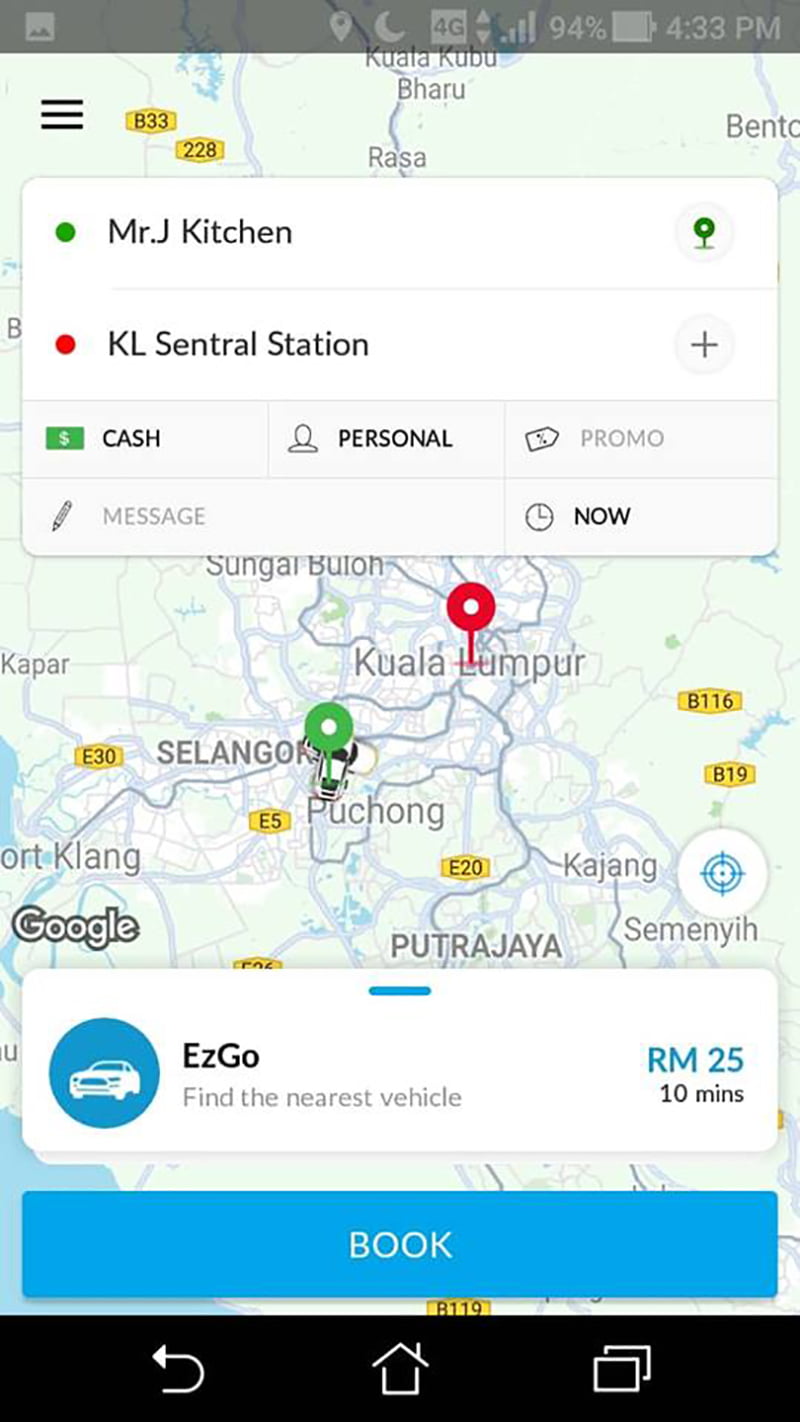Image resolution: width=800 pixels, height=1422 pixels.
Task: Tap the green pickup pin icon
Action: click(704, 232)
